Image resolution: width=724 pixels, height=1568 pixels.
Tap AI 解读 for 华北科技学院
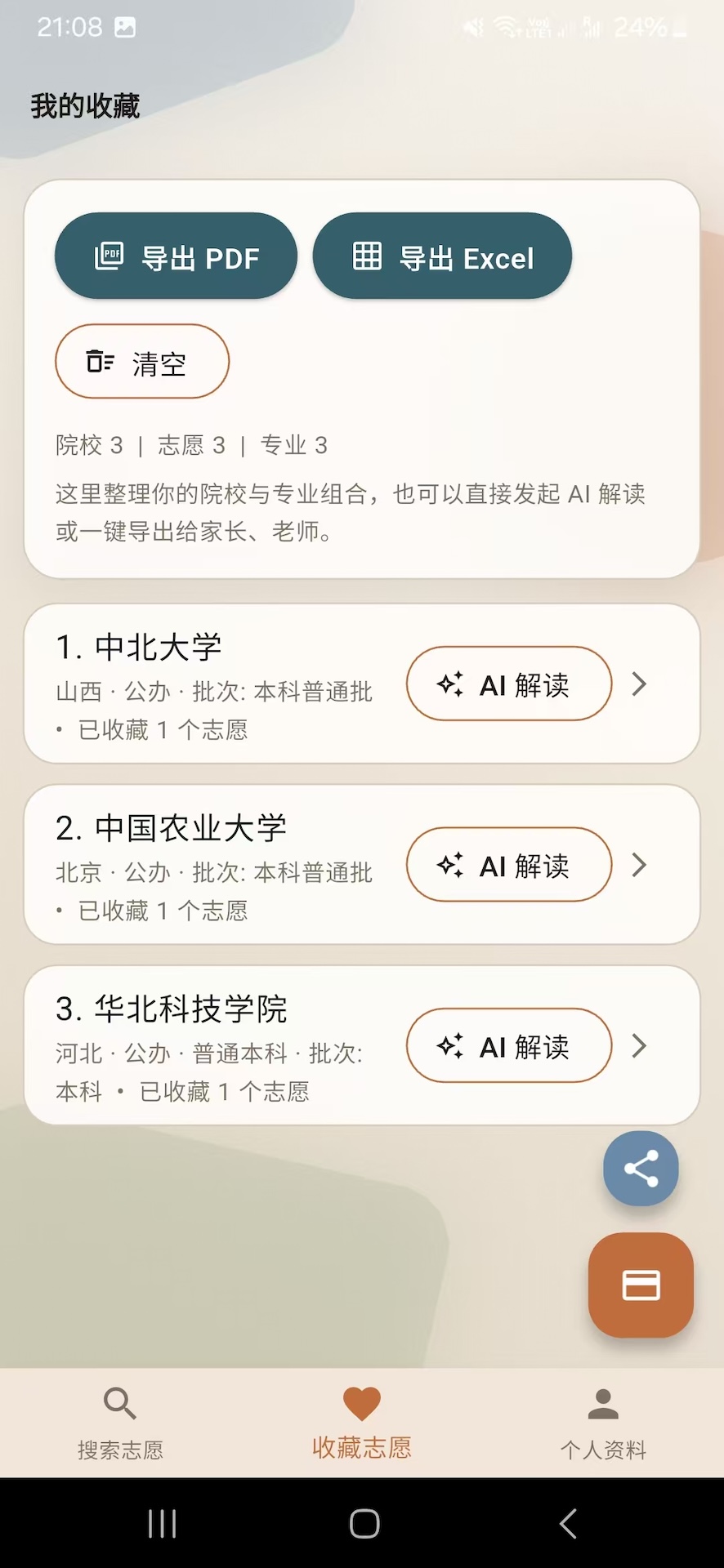coord(508,1045)
